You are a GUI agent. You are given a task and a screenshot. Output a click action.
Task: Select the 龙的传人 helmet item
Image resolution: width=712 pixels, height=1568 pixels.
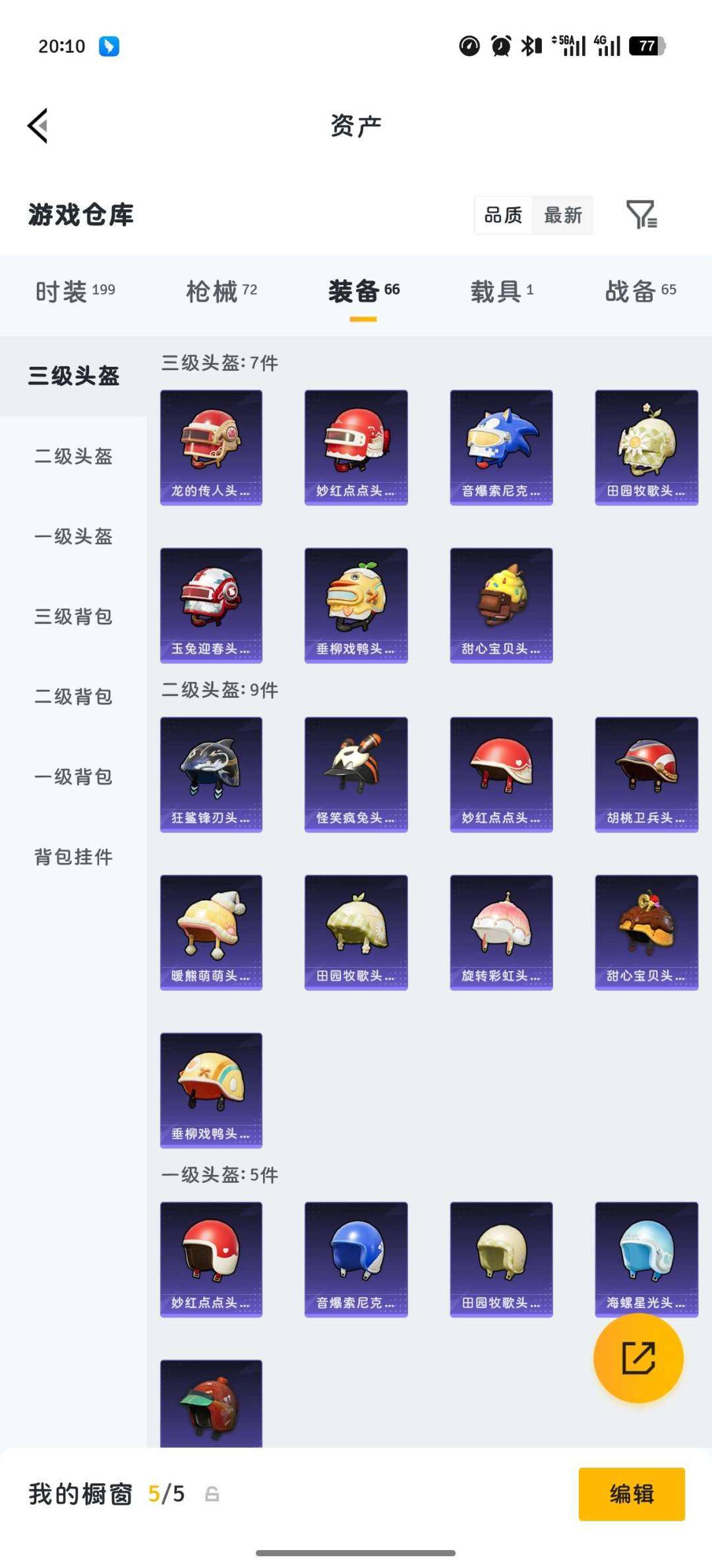210,446
